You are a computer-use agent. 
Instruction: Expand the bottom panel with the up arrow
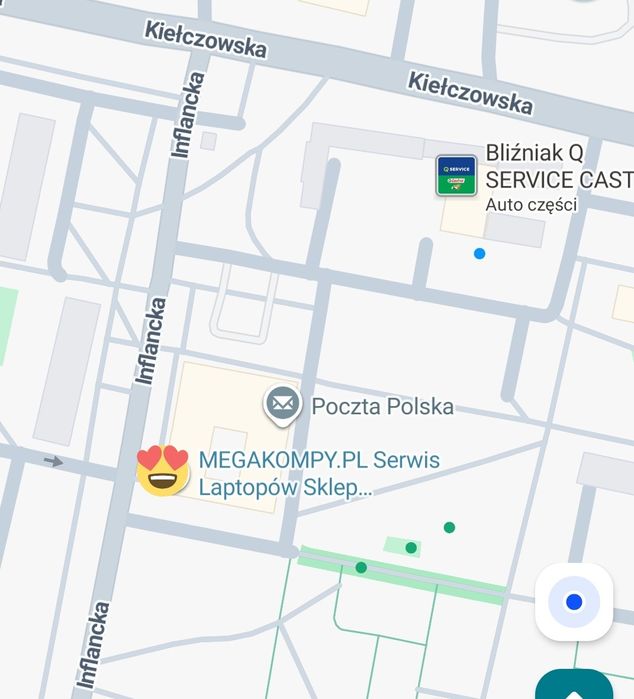point(575,688)
